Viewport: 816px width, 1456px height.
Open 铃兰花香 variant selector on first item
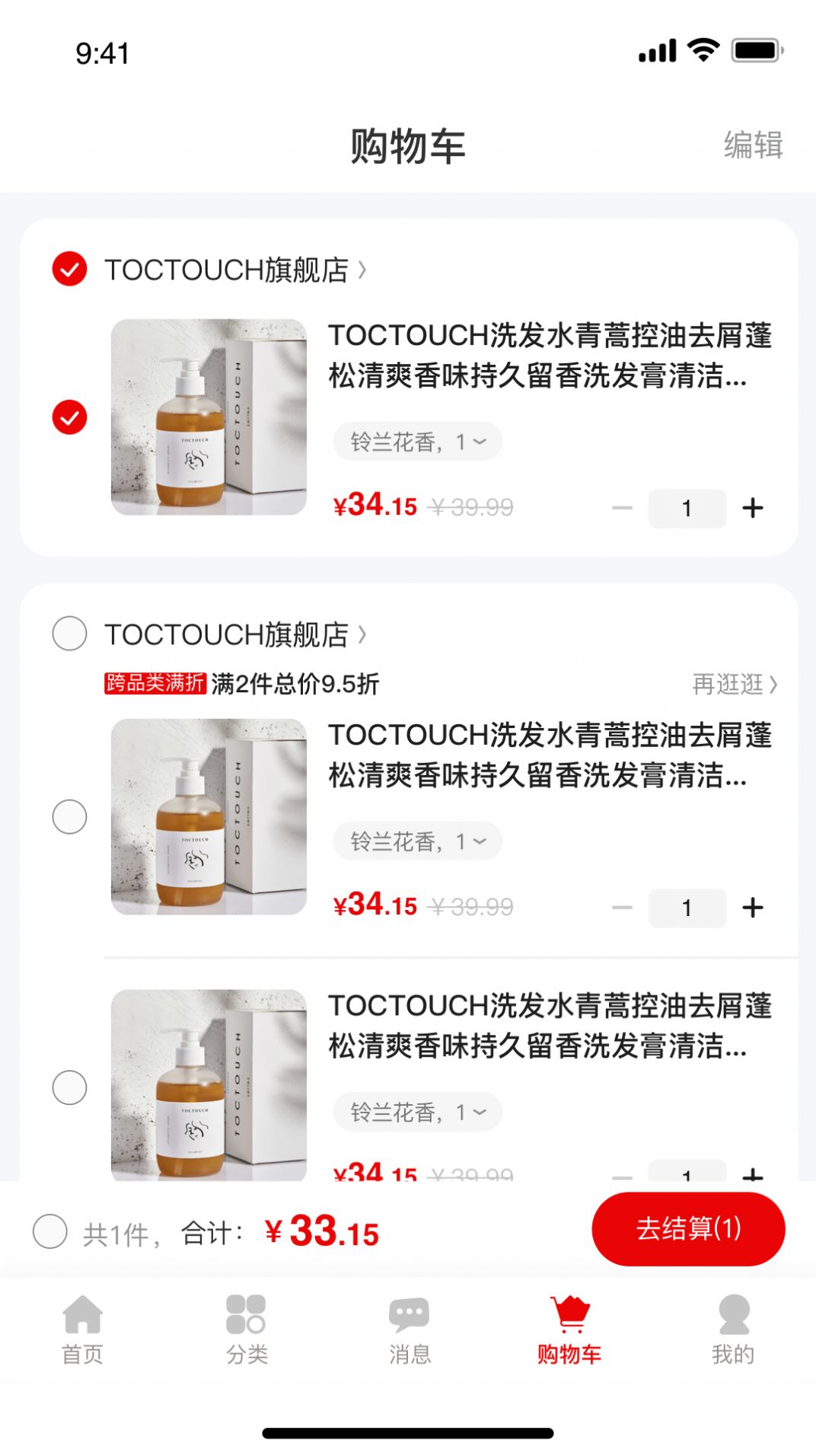pos(416,442)
